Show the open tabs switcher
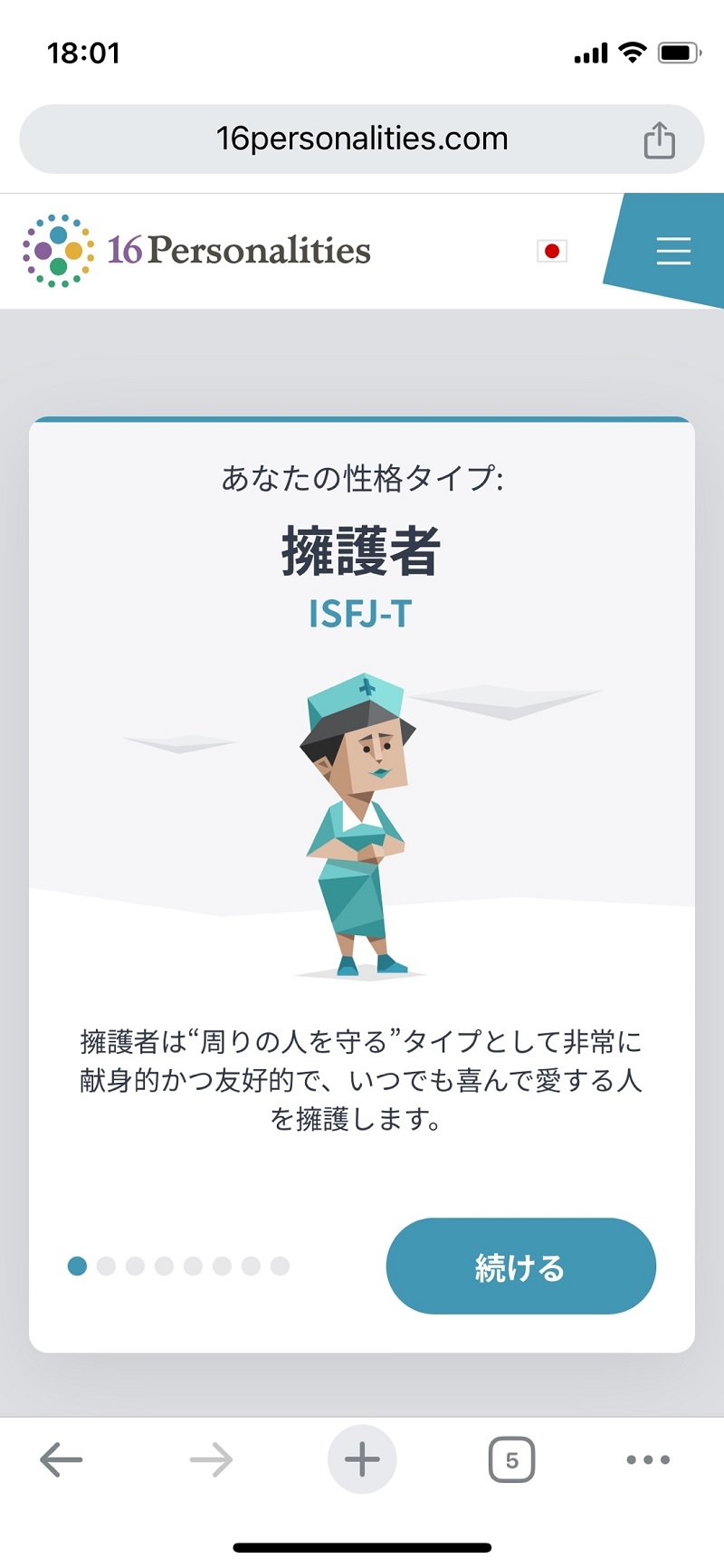This screenshot has height=1568, width=724. tap(511, 1459)
